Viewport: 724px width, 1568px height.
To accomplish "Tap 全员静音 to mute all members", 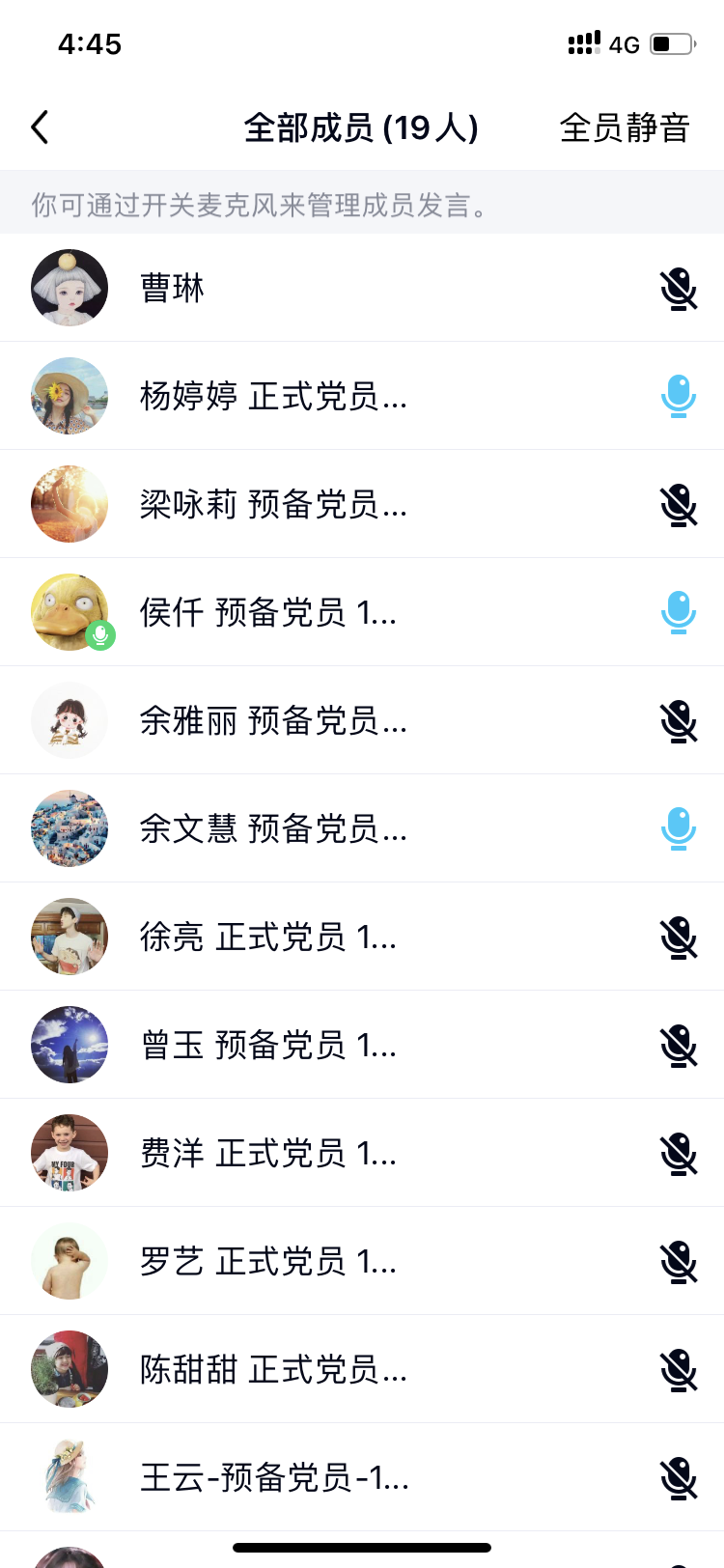I will (x=625, y=127).
